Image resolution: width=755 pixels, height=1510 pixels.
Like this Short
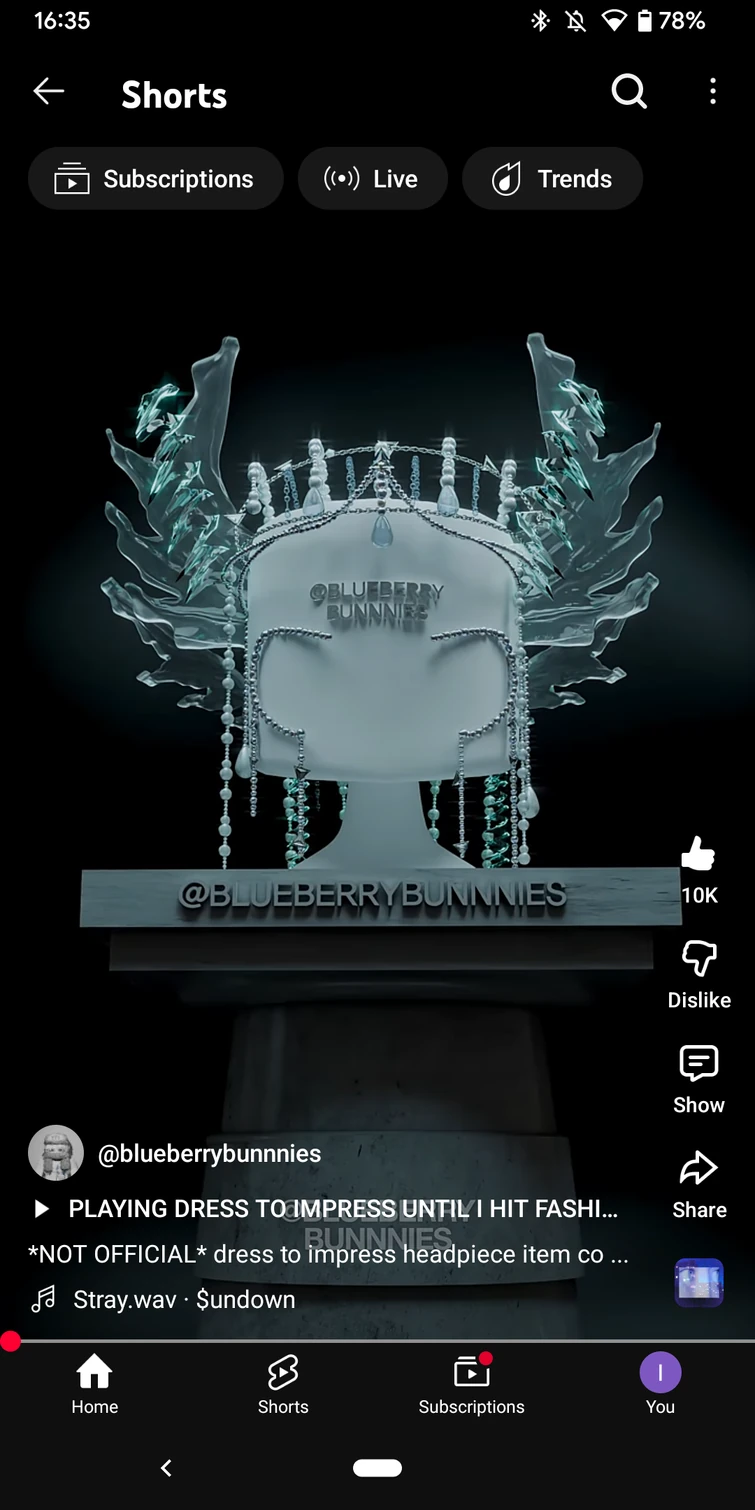coord(698,855)
